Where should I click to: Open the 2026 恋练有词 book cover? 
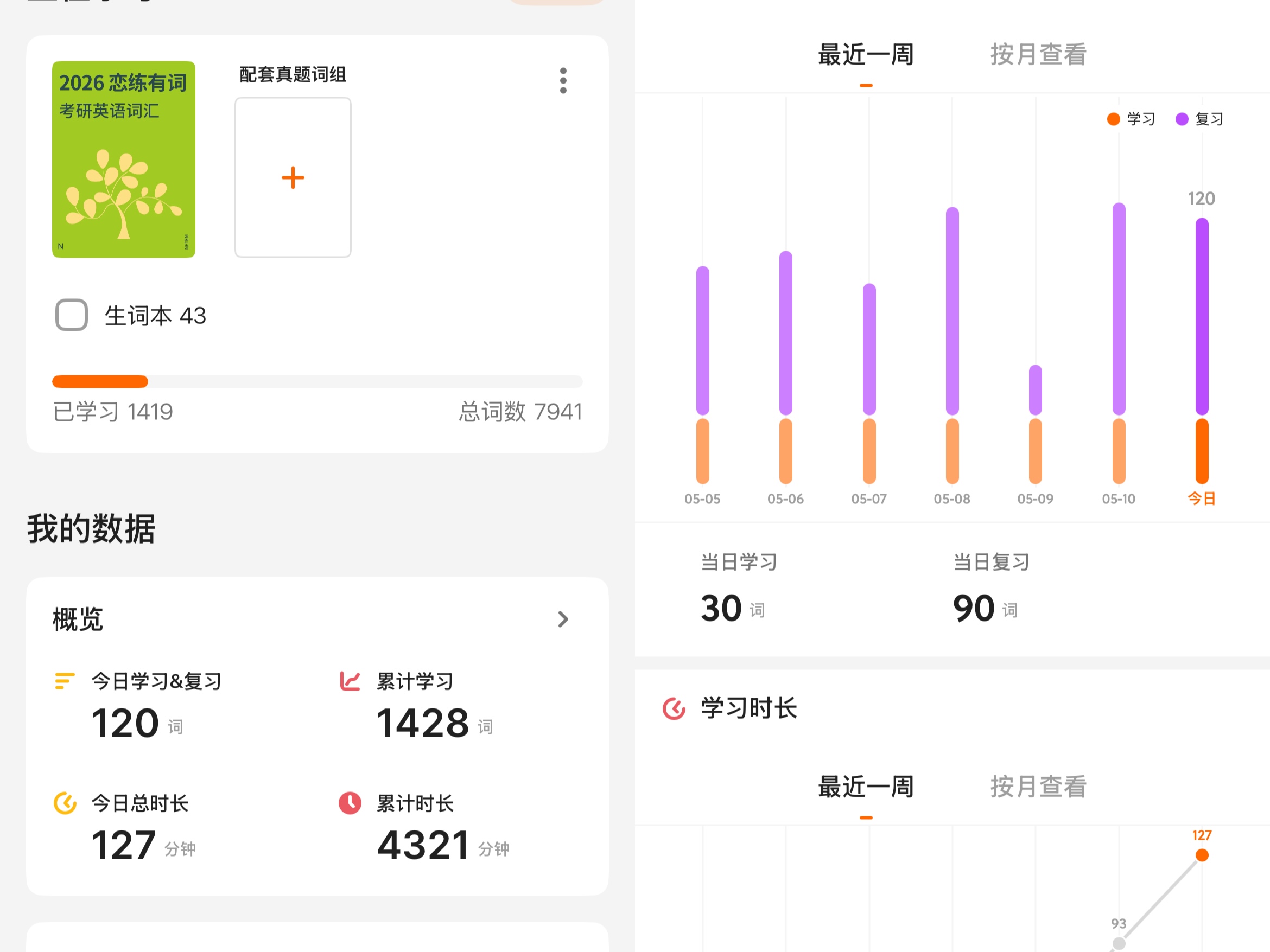tap(123, 159)
